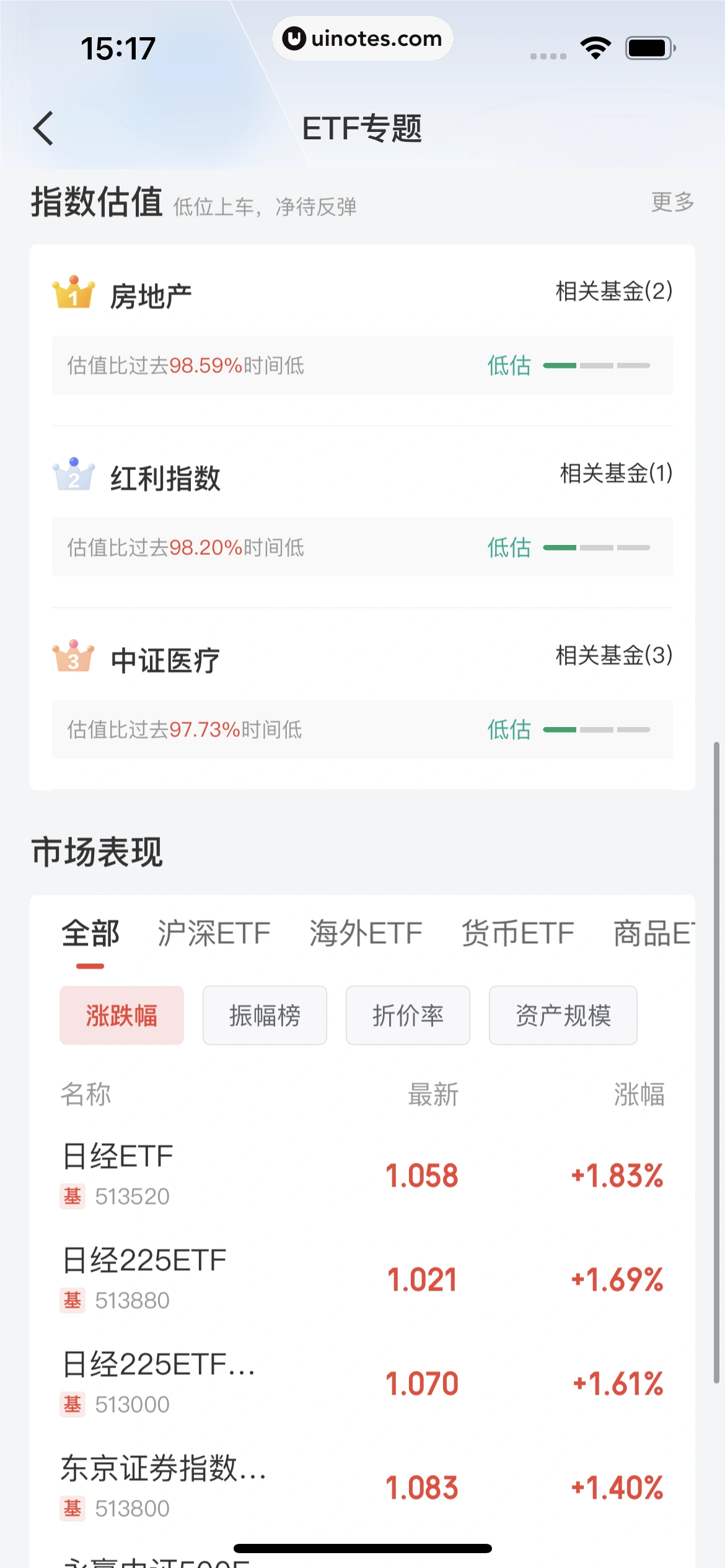Switch to the 海外ETF tab

[366, 934]
